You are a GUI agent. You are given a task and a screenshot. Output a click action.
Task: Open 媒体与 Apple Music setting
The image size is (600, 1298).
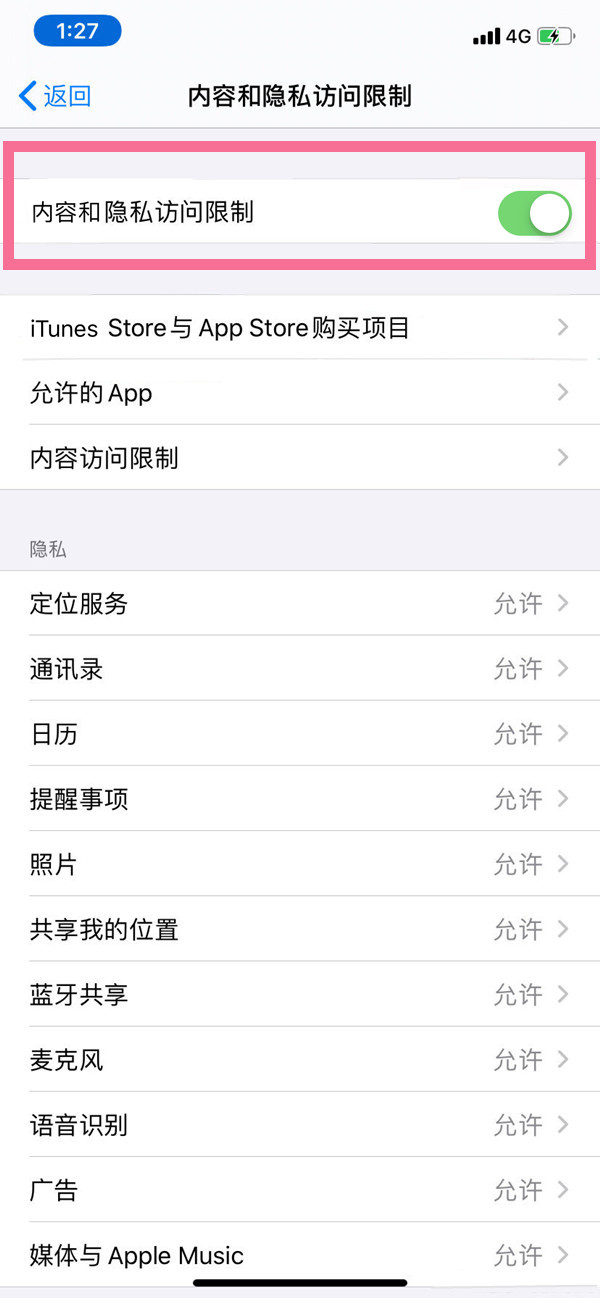click(300, 1255)
